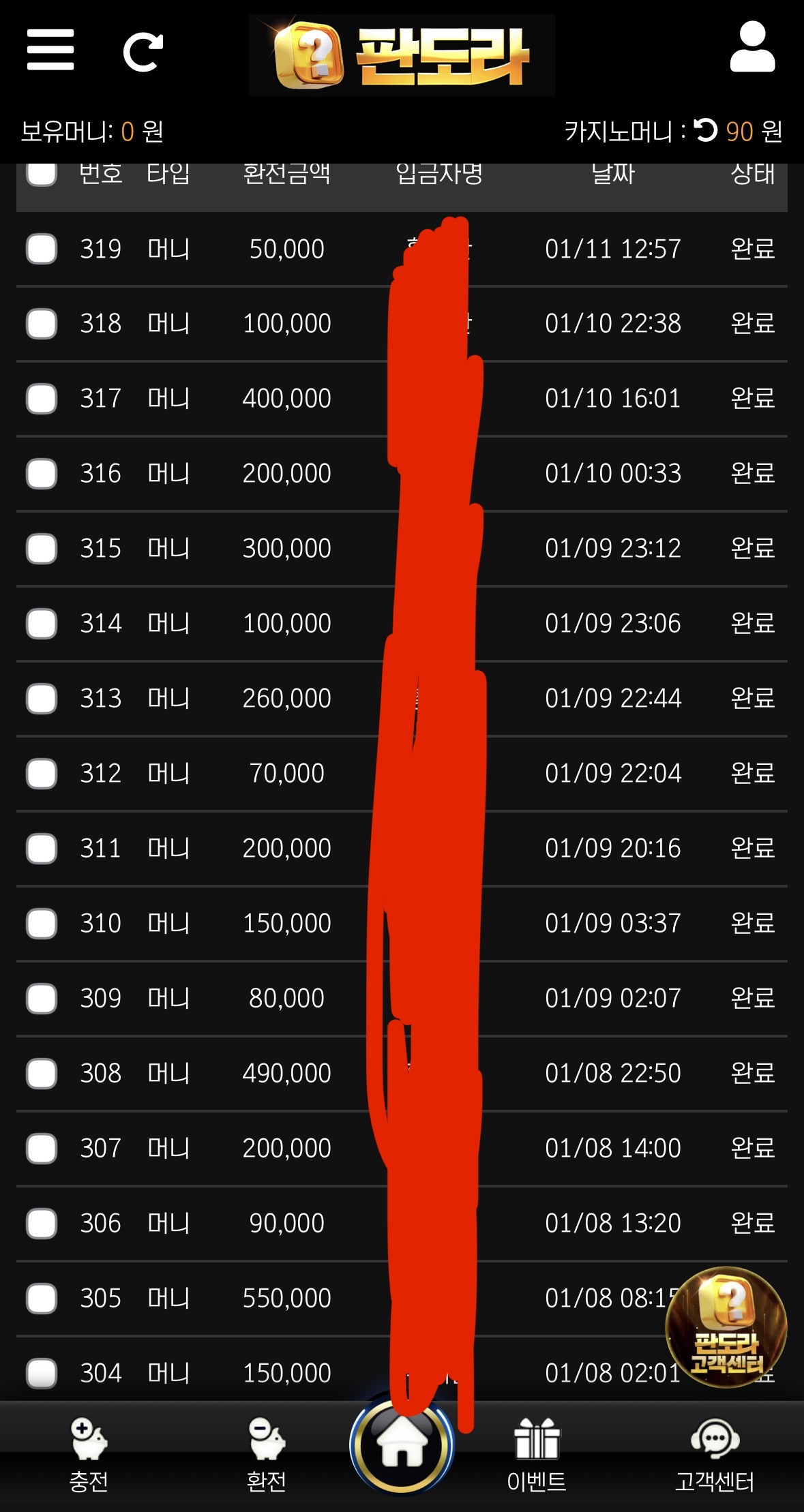Tap the 판도라 logo header
The height and width of the screenshot is (1512, 804).
click(x=402, y=55)
